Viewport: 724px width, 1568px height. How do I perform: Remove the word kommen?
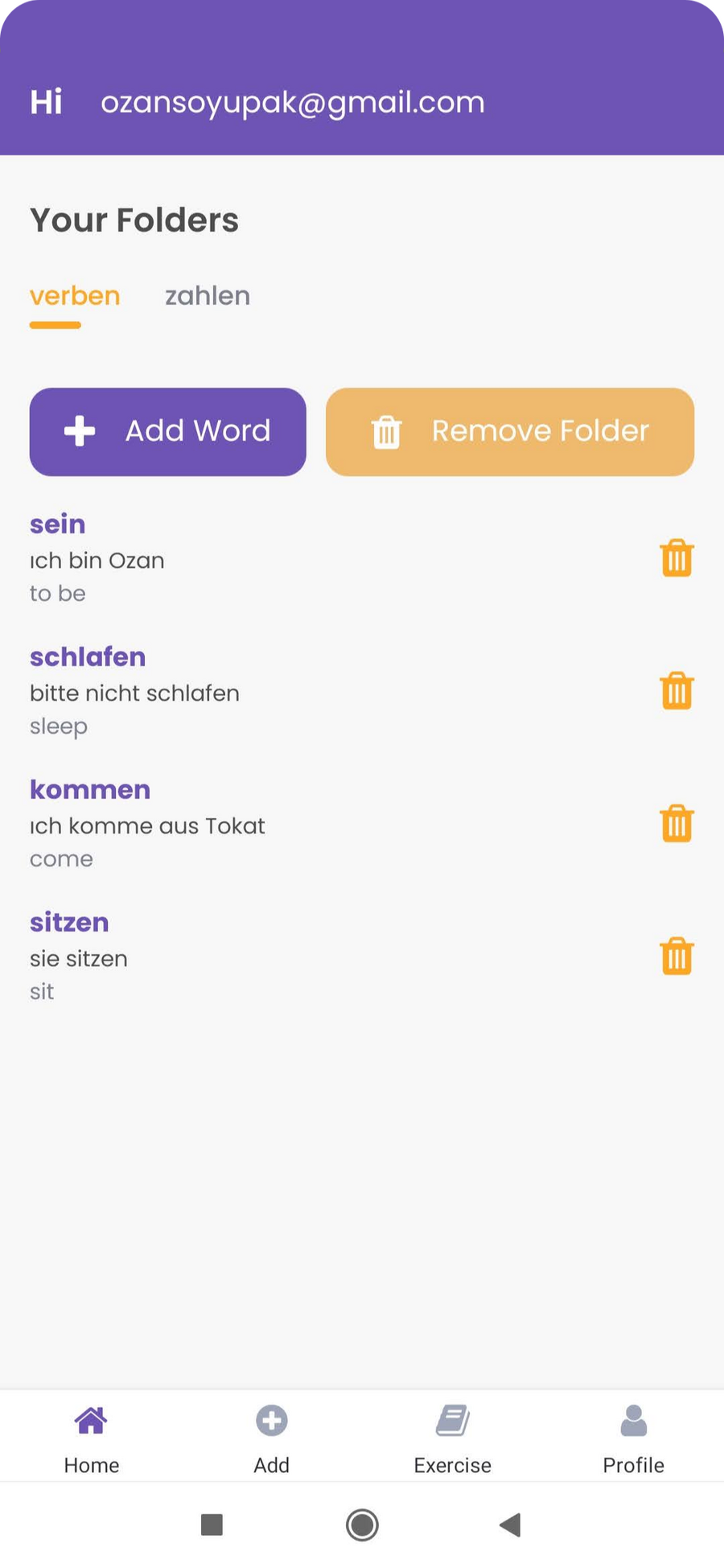(x=677, y=823)
